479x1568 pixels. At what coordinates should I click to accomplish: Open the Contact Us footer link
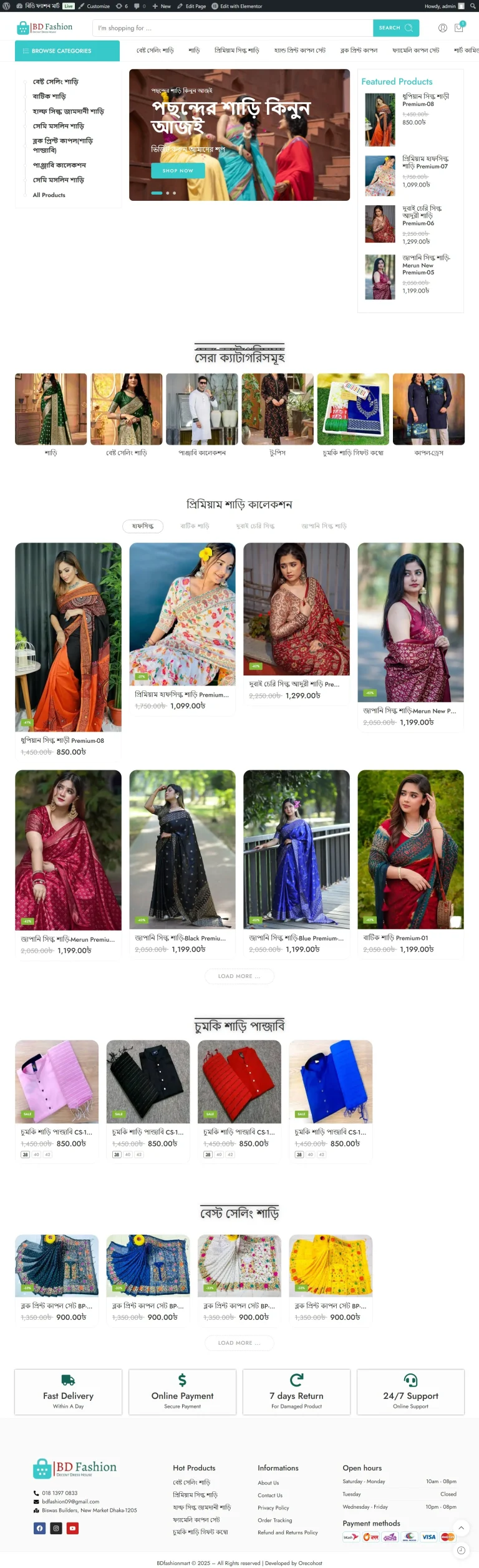(x=269, y=1495)
